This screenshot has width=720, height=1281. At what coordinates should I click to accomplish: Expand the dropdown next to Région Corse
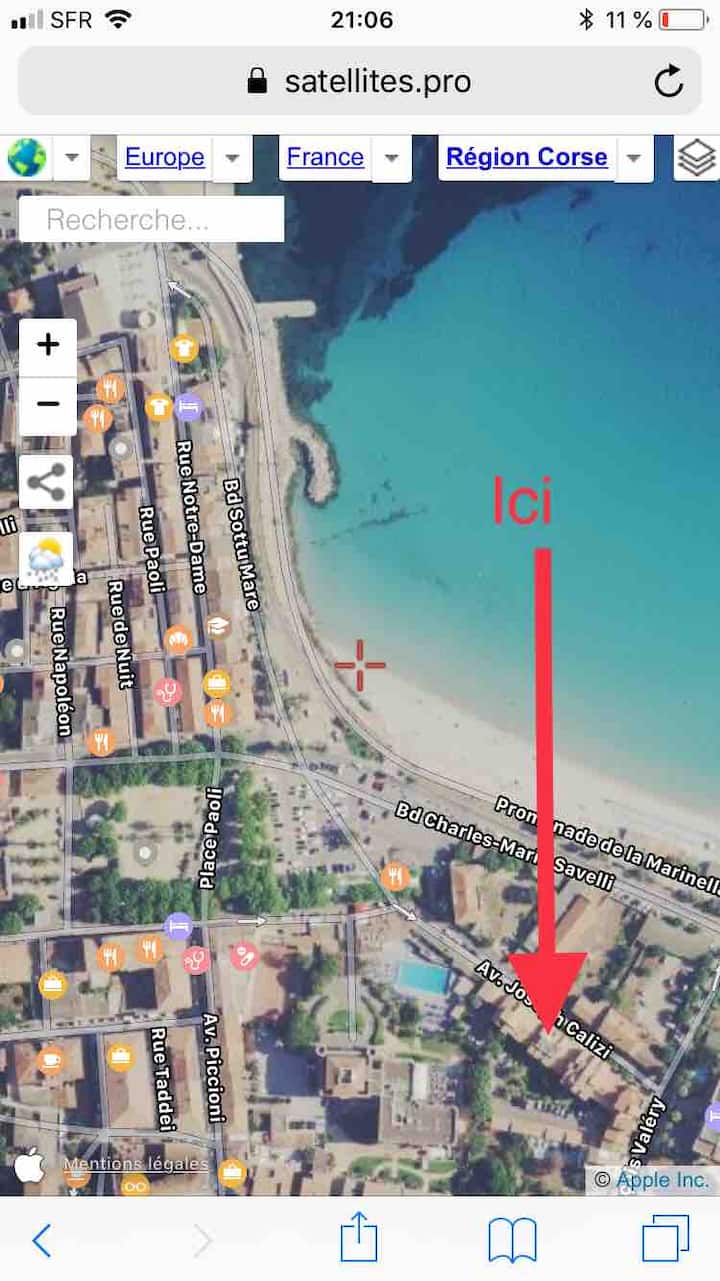[x=633, y=158]
